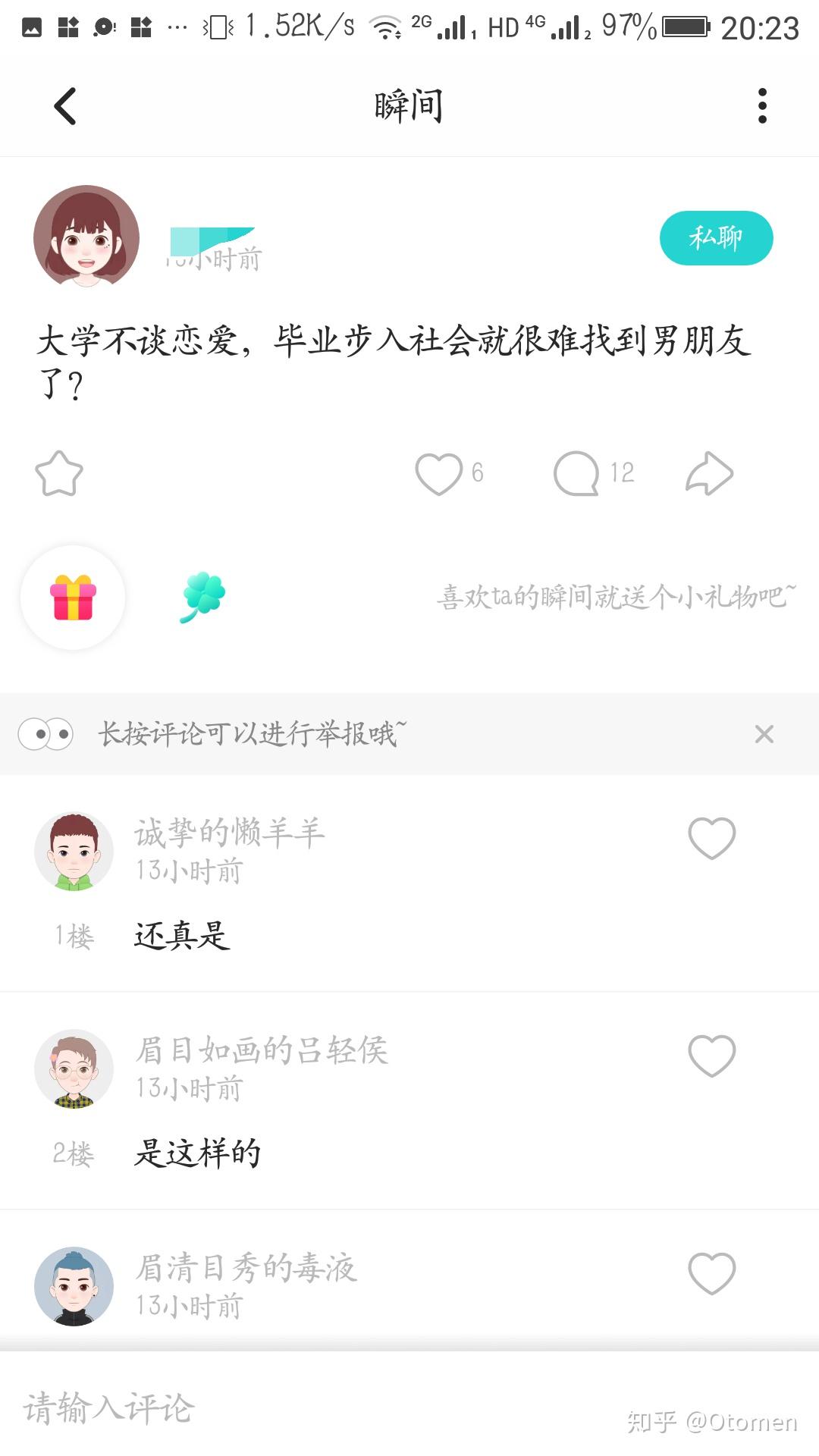
Task: Send a gift using the gift box button
Action: [x=73, y=598]
